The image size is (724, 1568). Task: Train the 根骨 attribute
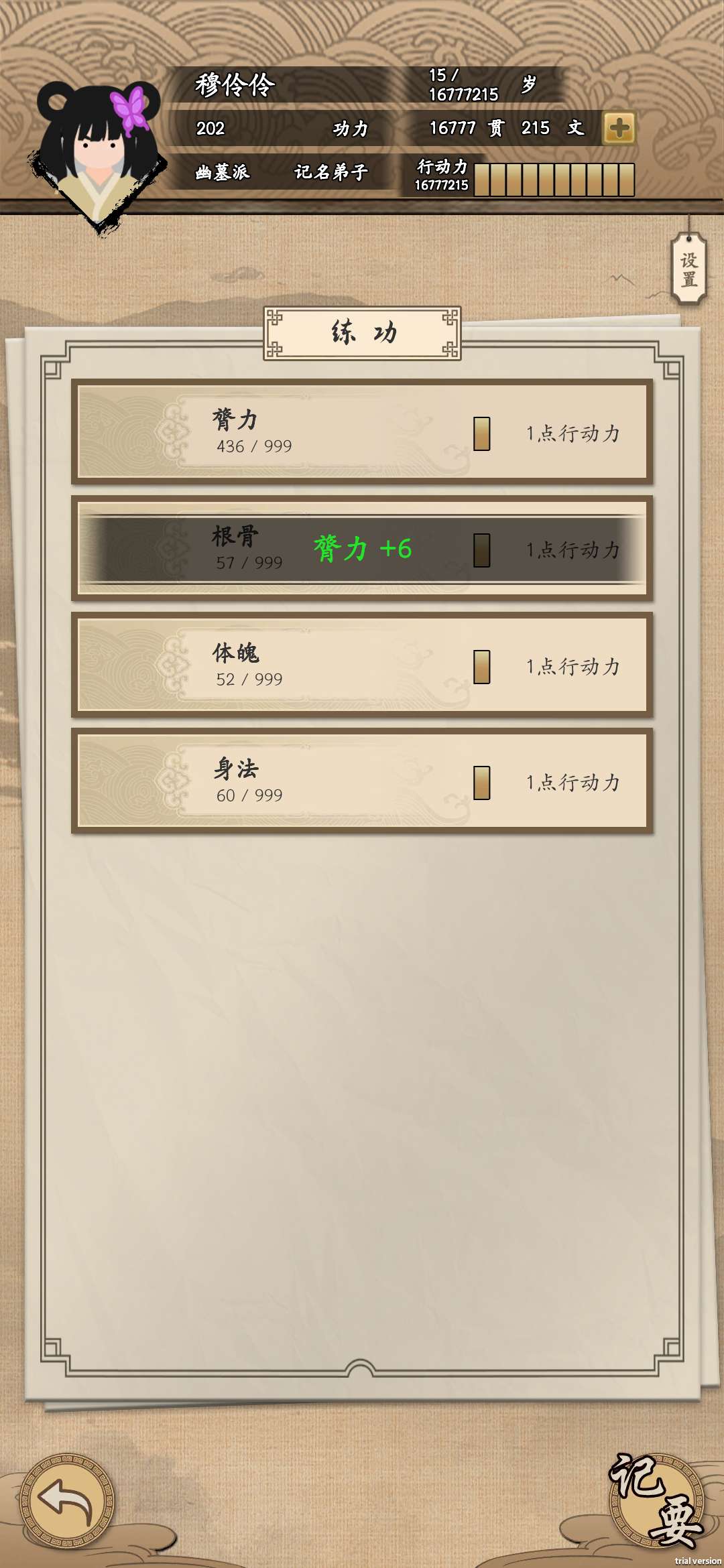point(362,549)
